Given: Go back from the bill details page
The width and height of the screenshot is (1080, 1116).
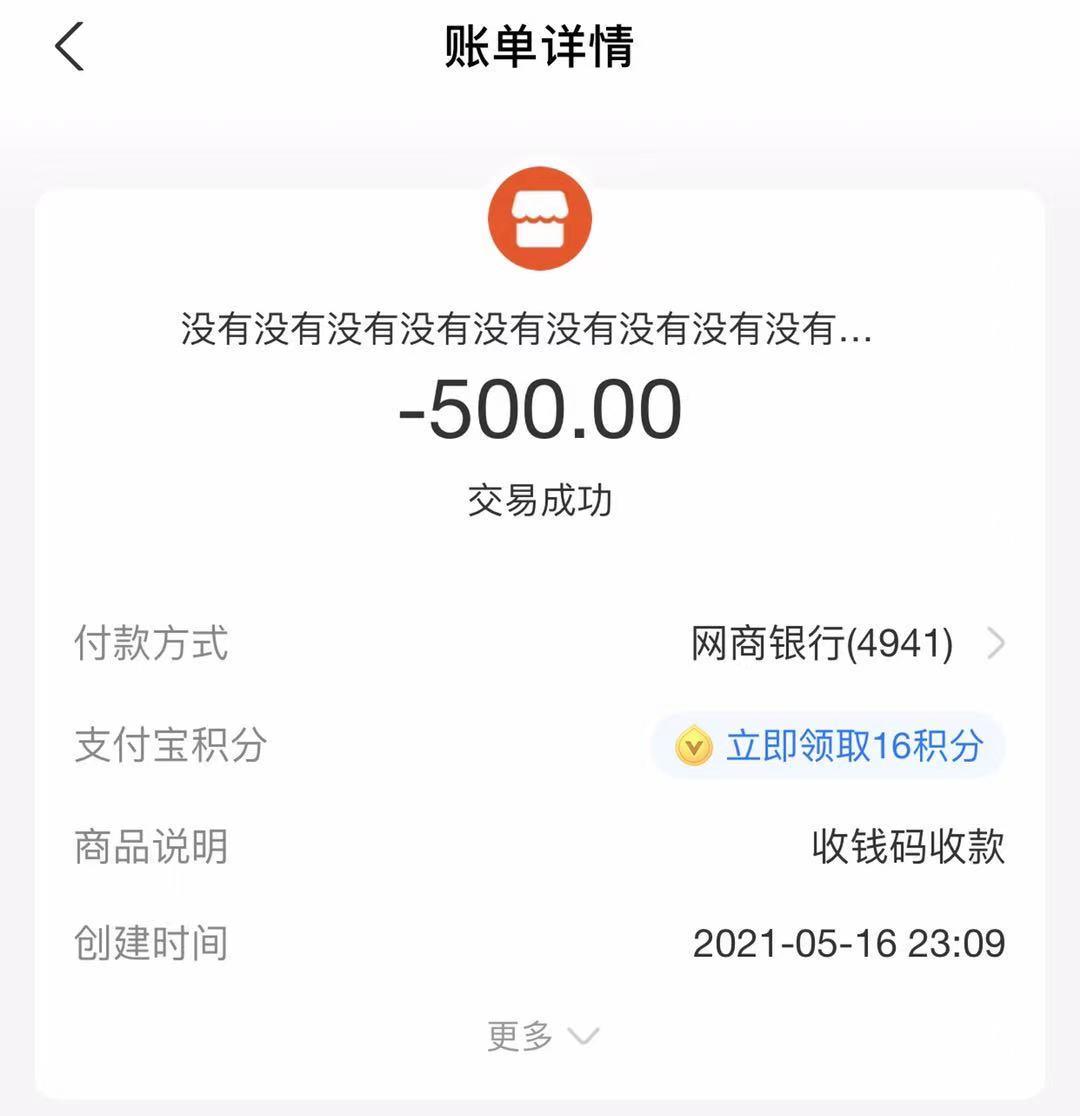Looking at the screenshot, I should tap(69, 47).
